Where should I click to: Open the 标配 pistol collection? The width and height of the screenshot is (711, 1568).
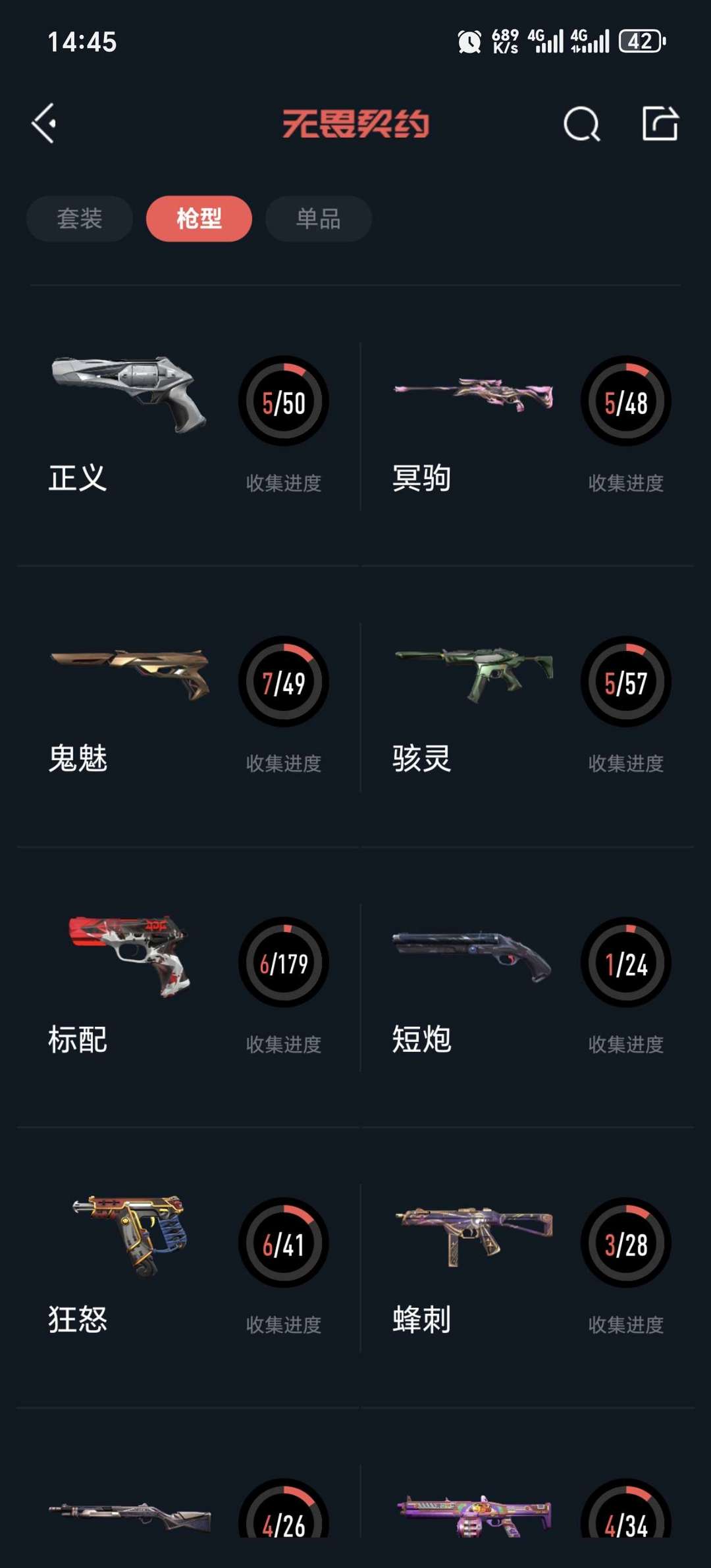pyautogui.click(x=188, y=987)
